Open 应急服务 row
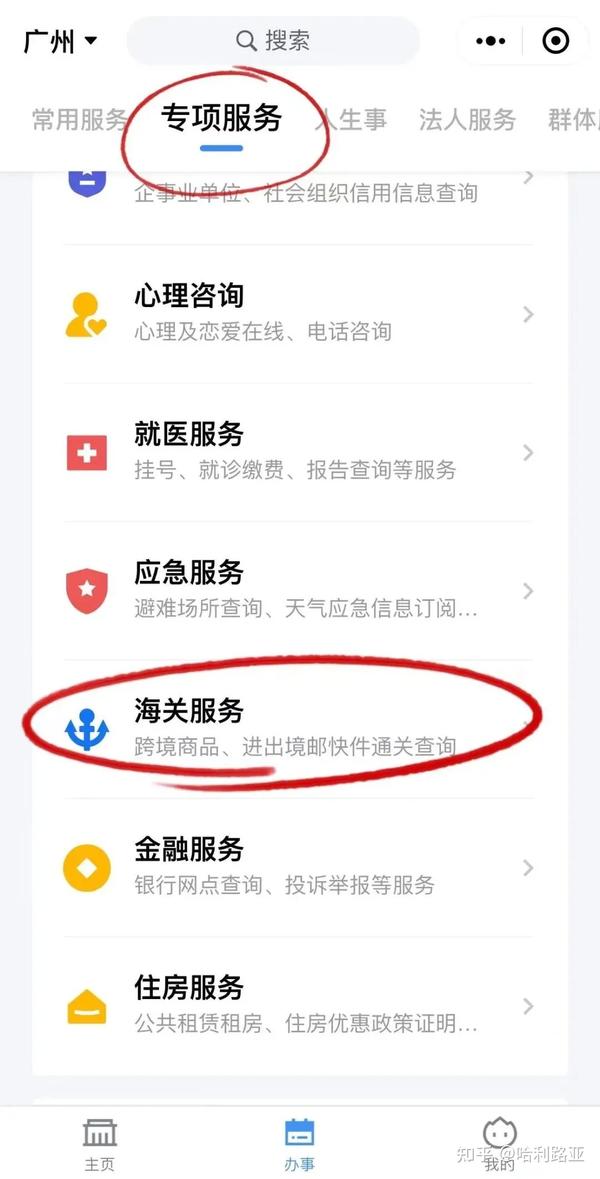Viewport: 600px width, 1179px height. point(299,590)
